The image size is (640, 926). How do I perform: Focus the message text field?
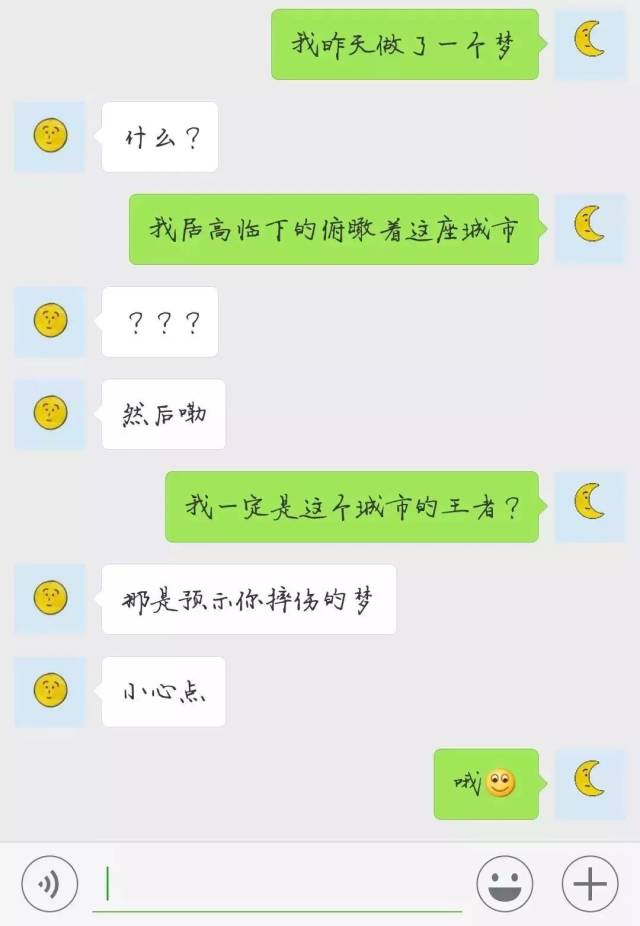pos(278,884)
